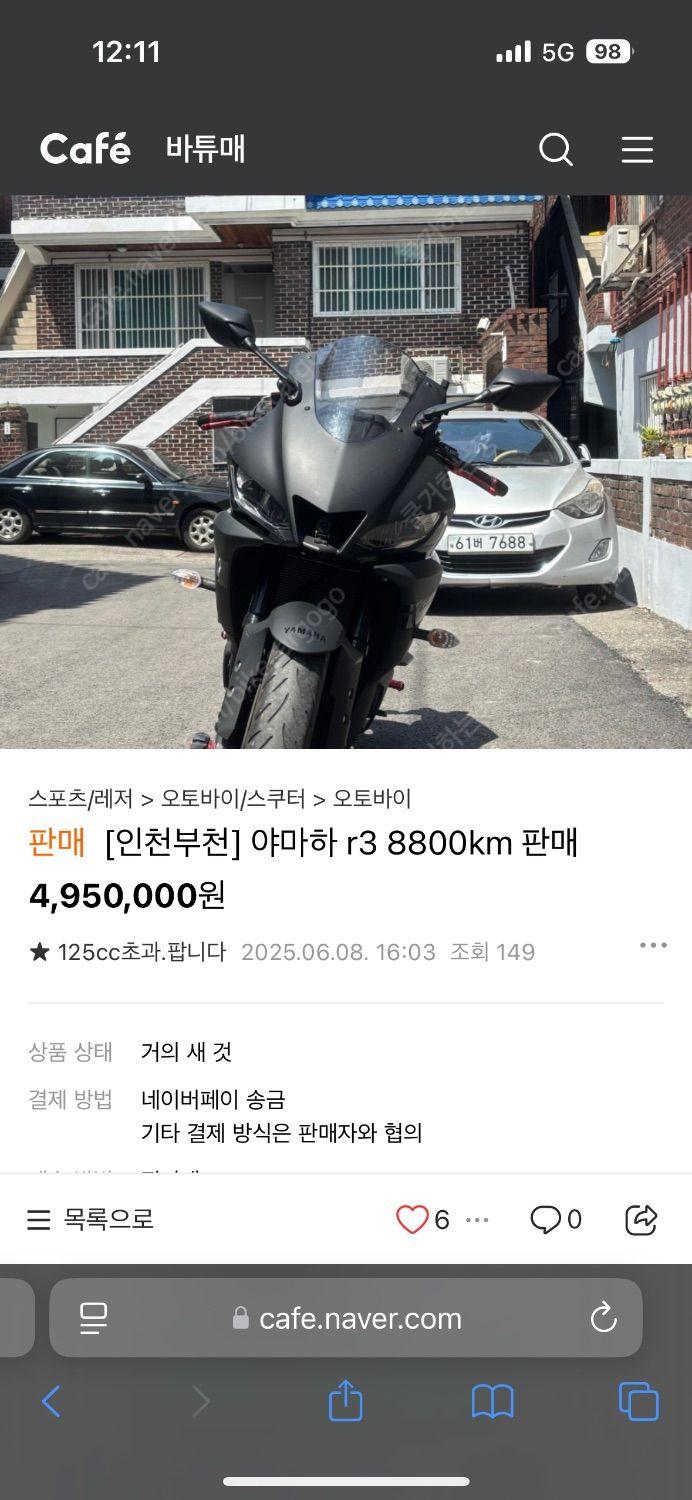Open the Yamaha R3 motorcycle photo
Screen dimensions: 692x1500
coord(346,472)
